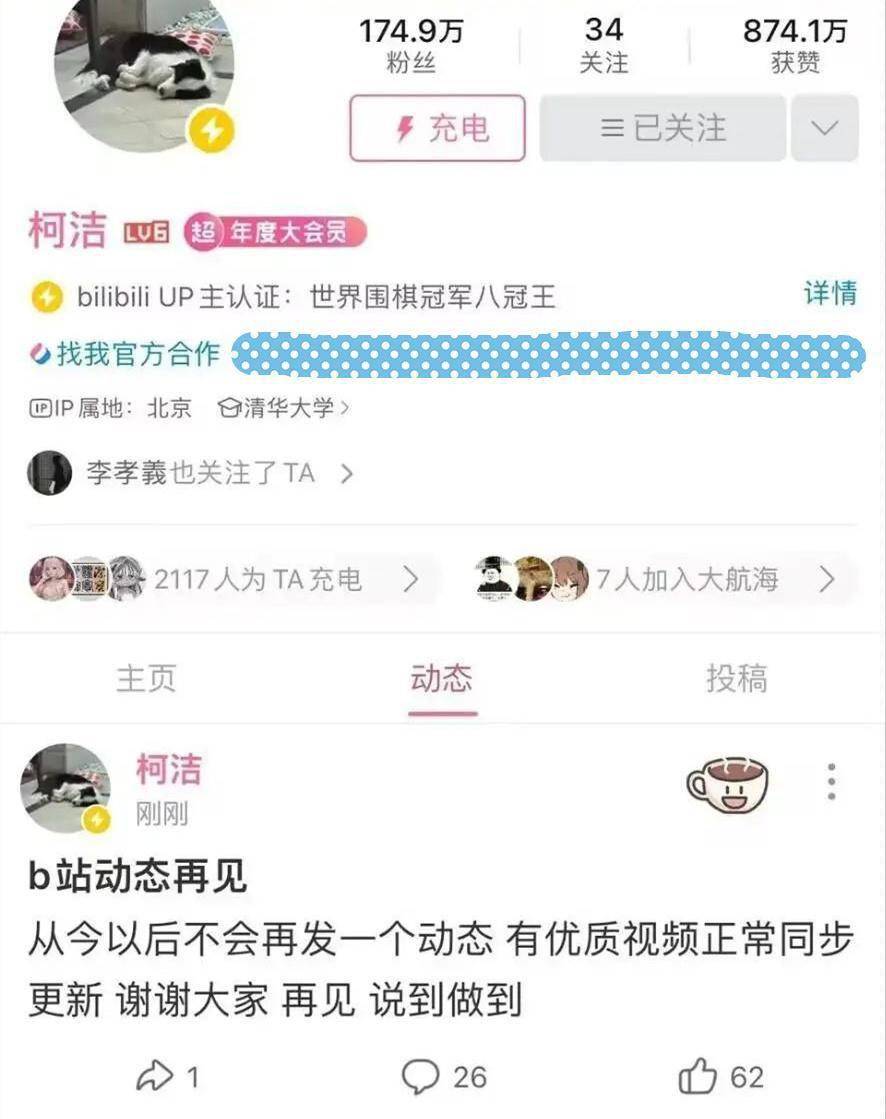Toggle charging with the 充电 button
Screen dimensions: 886x1119
pyautogui.click(x=435, y=128)
